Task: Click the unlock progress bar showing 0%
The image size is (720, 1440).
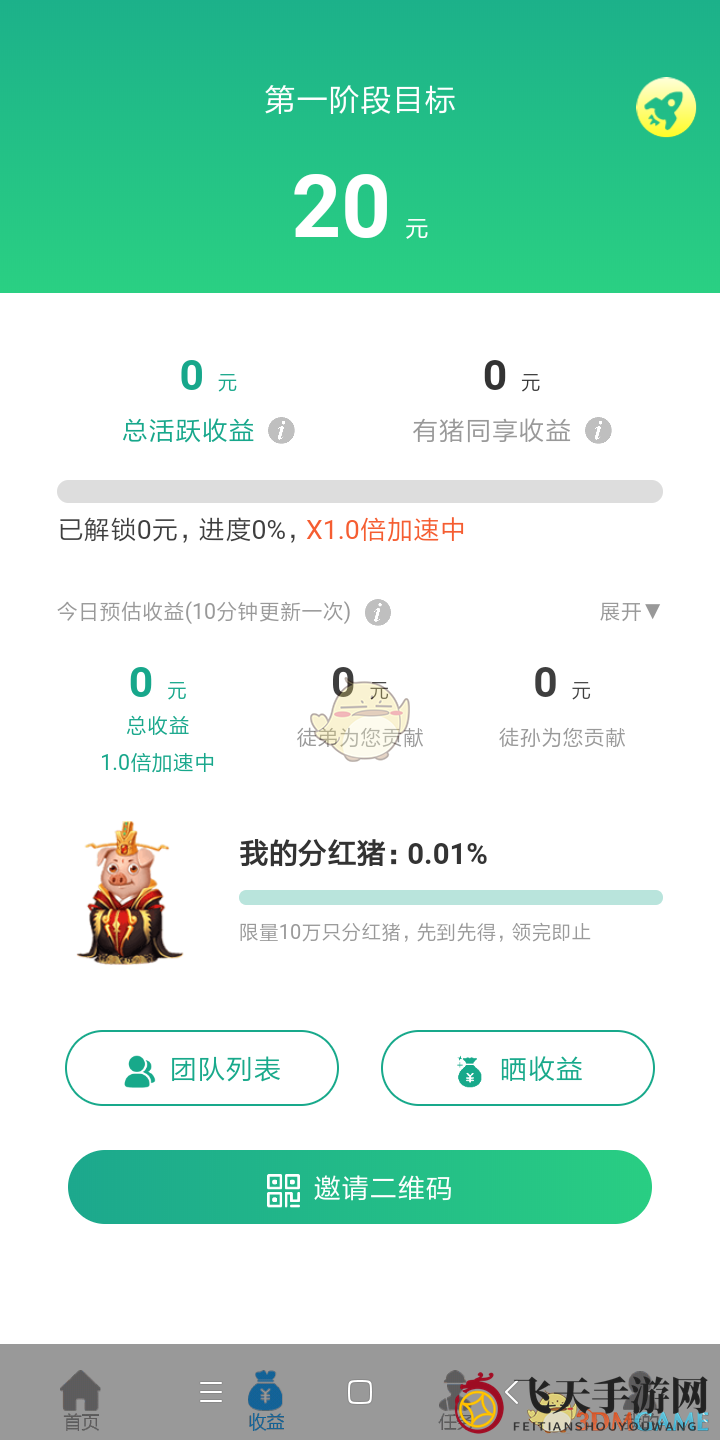Action: [x=360, y=492]
